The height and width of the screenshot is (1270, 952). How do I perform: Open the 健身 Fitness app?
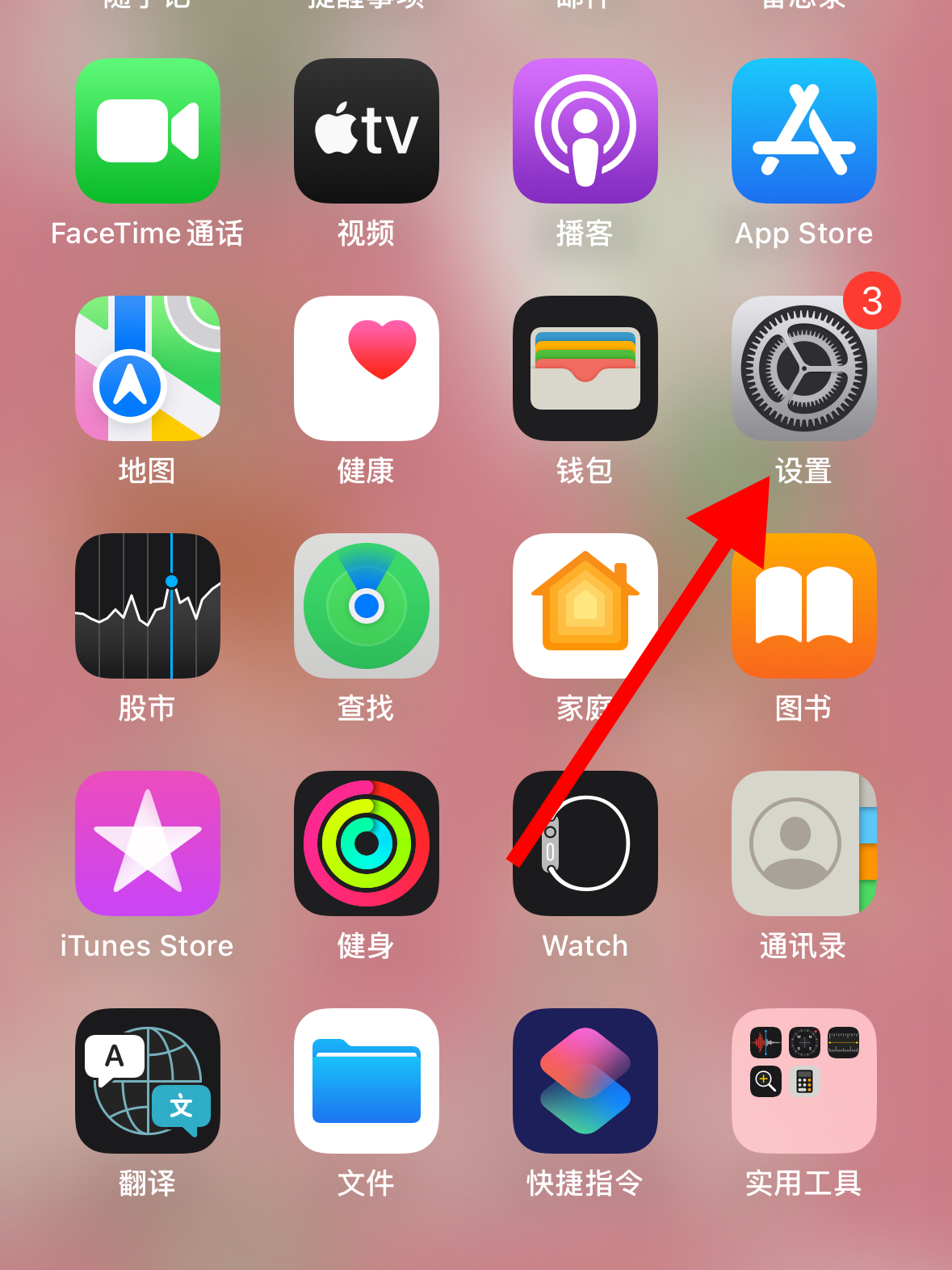[x=367, y=843]
